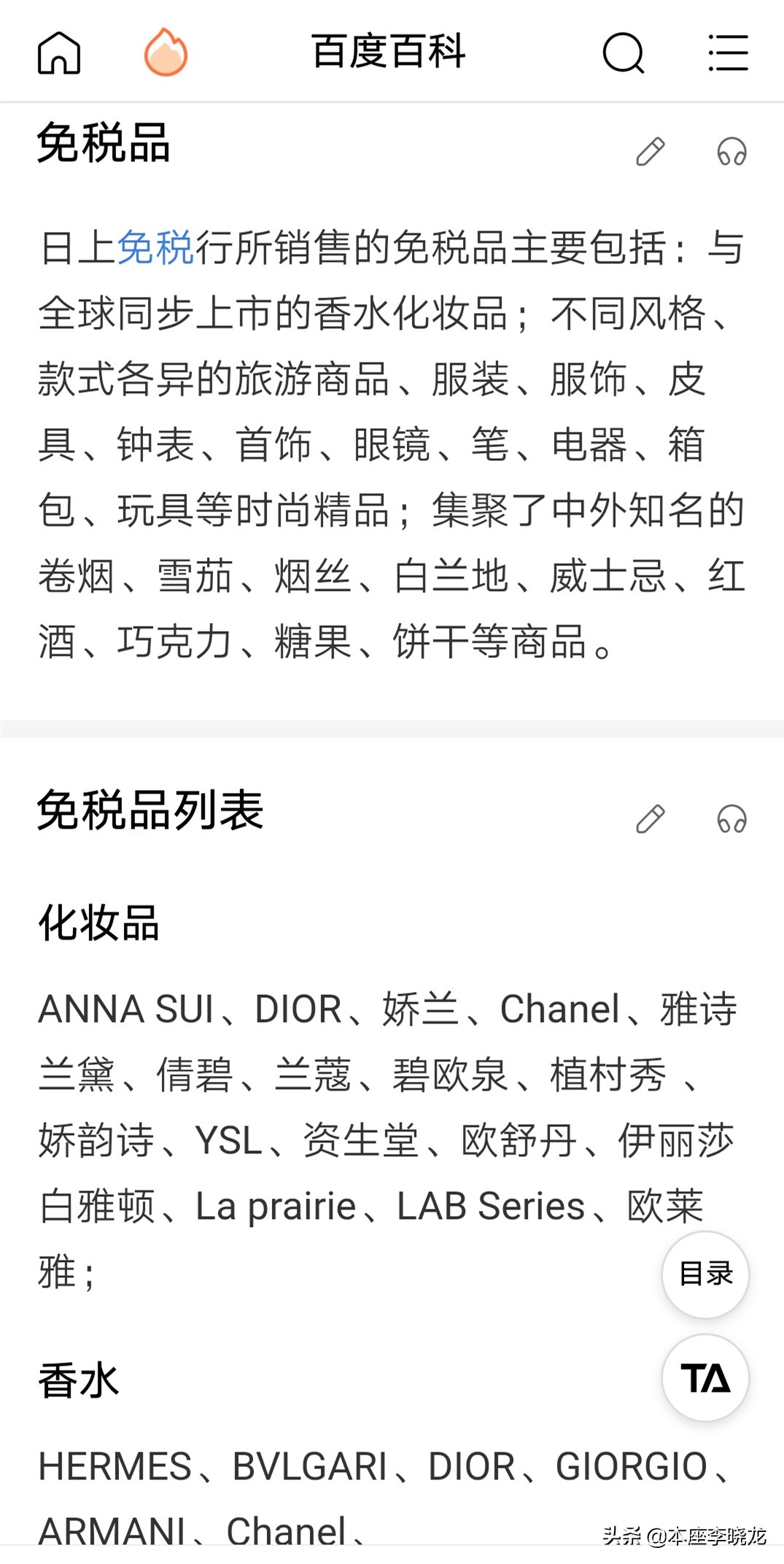
Task: Open search with the magnifier icon
Action: click(x=624, y=53)
